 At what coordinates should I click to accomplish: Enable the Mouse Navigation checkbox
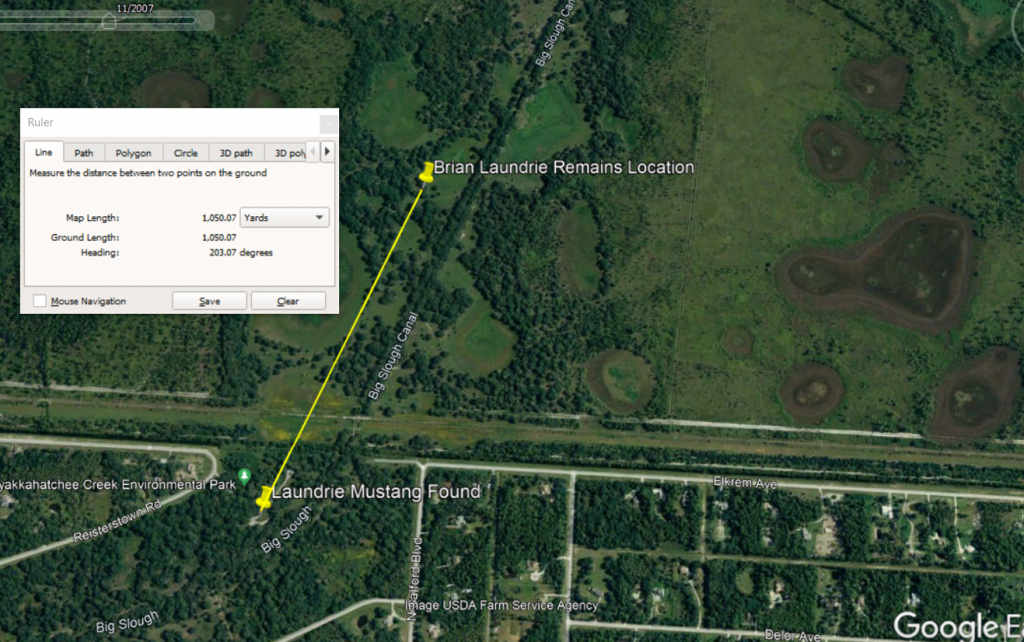click(40, 301)
